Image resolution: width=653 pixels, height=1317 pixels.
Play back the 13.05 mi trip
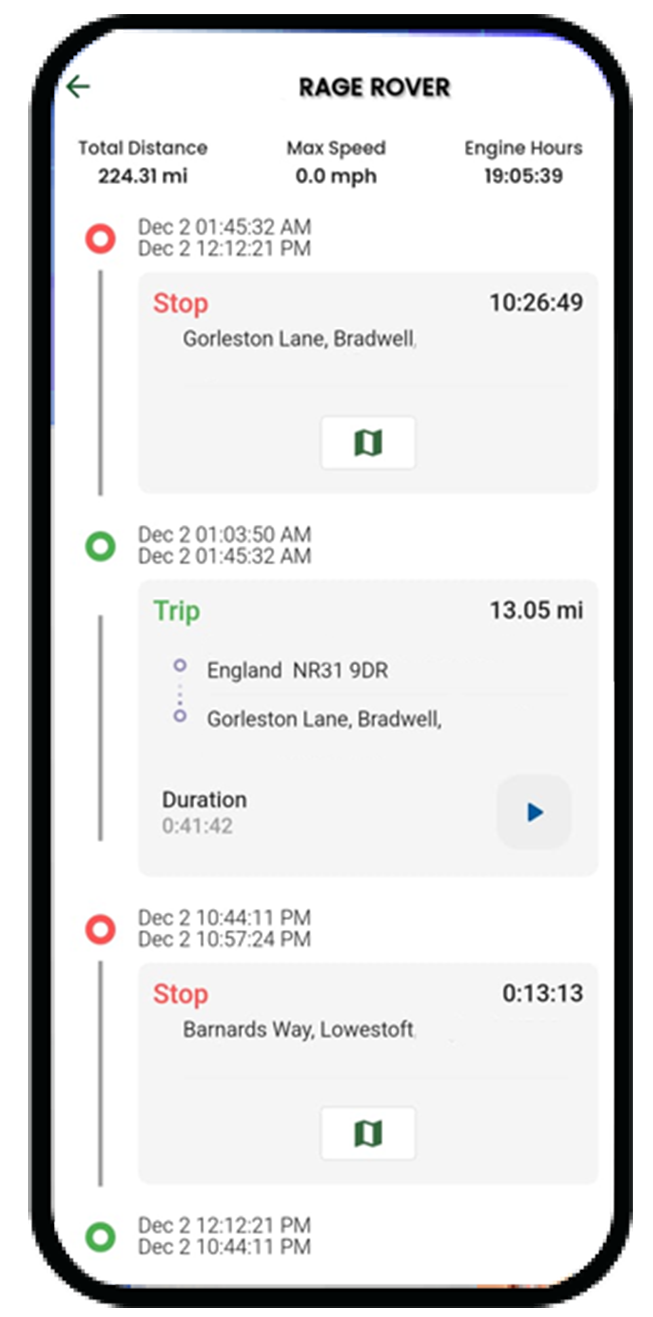pyautogui.click(x=534, y=812)
